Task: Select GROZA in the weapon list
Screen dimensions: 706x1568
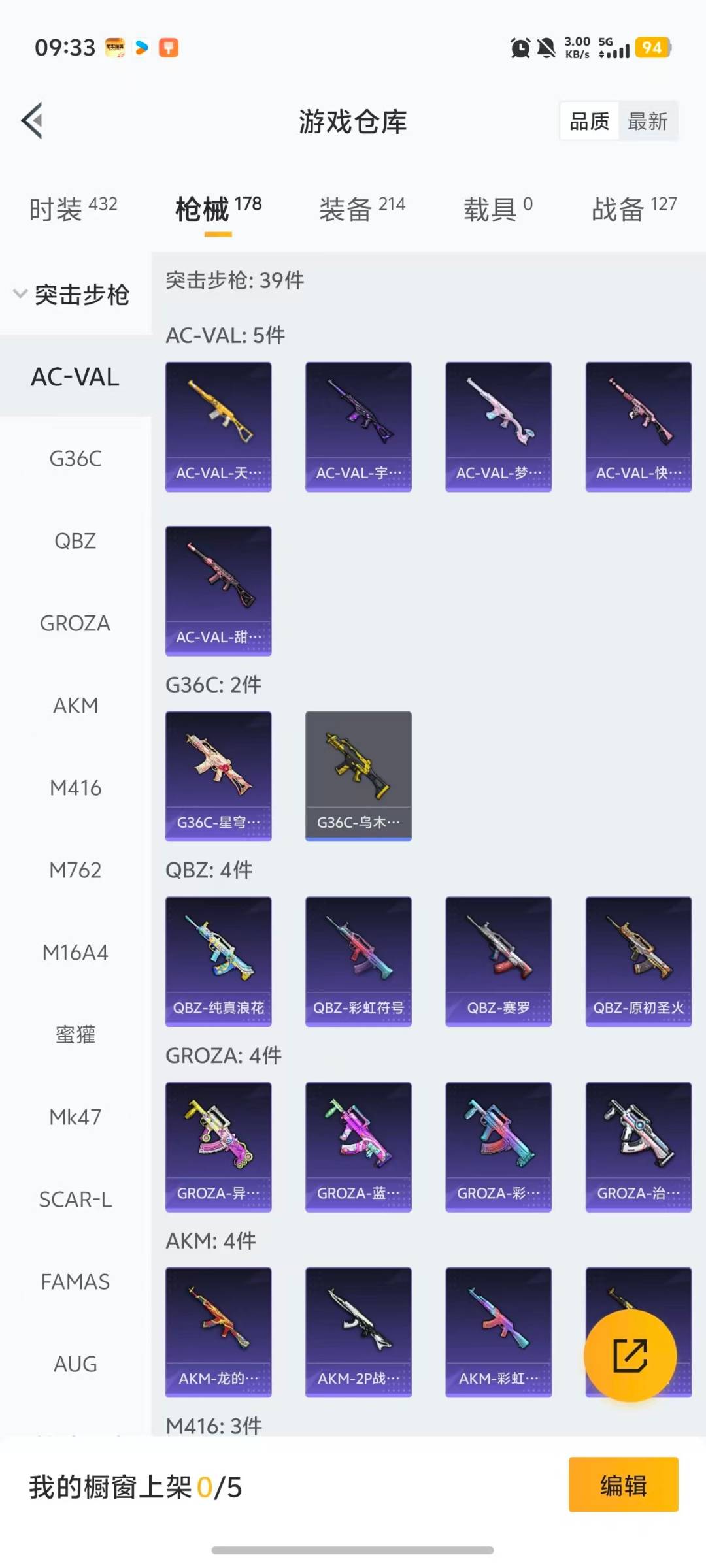Action: [x=75, y=624]
